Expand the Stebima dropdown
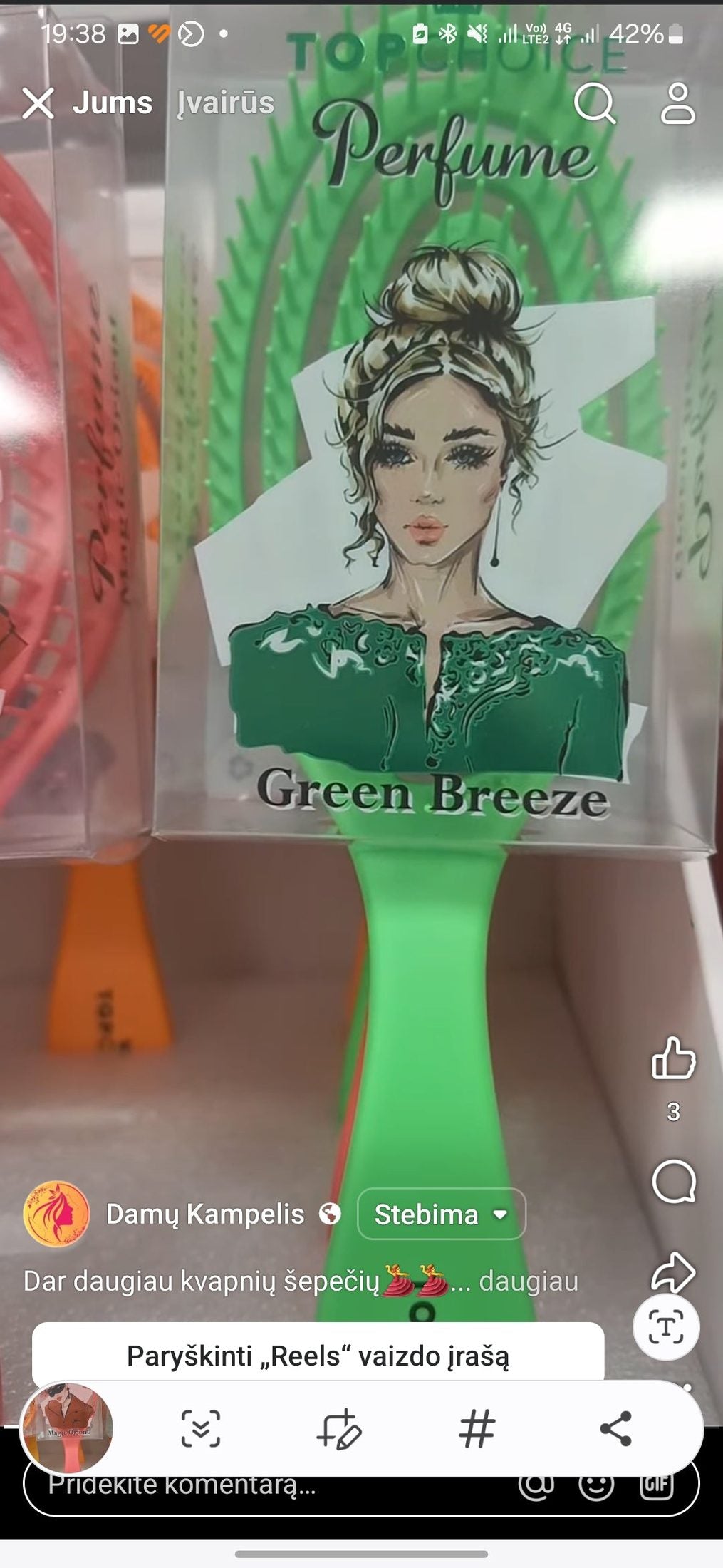This screenshot has height=1568, width=723. click(441, 1214)
